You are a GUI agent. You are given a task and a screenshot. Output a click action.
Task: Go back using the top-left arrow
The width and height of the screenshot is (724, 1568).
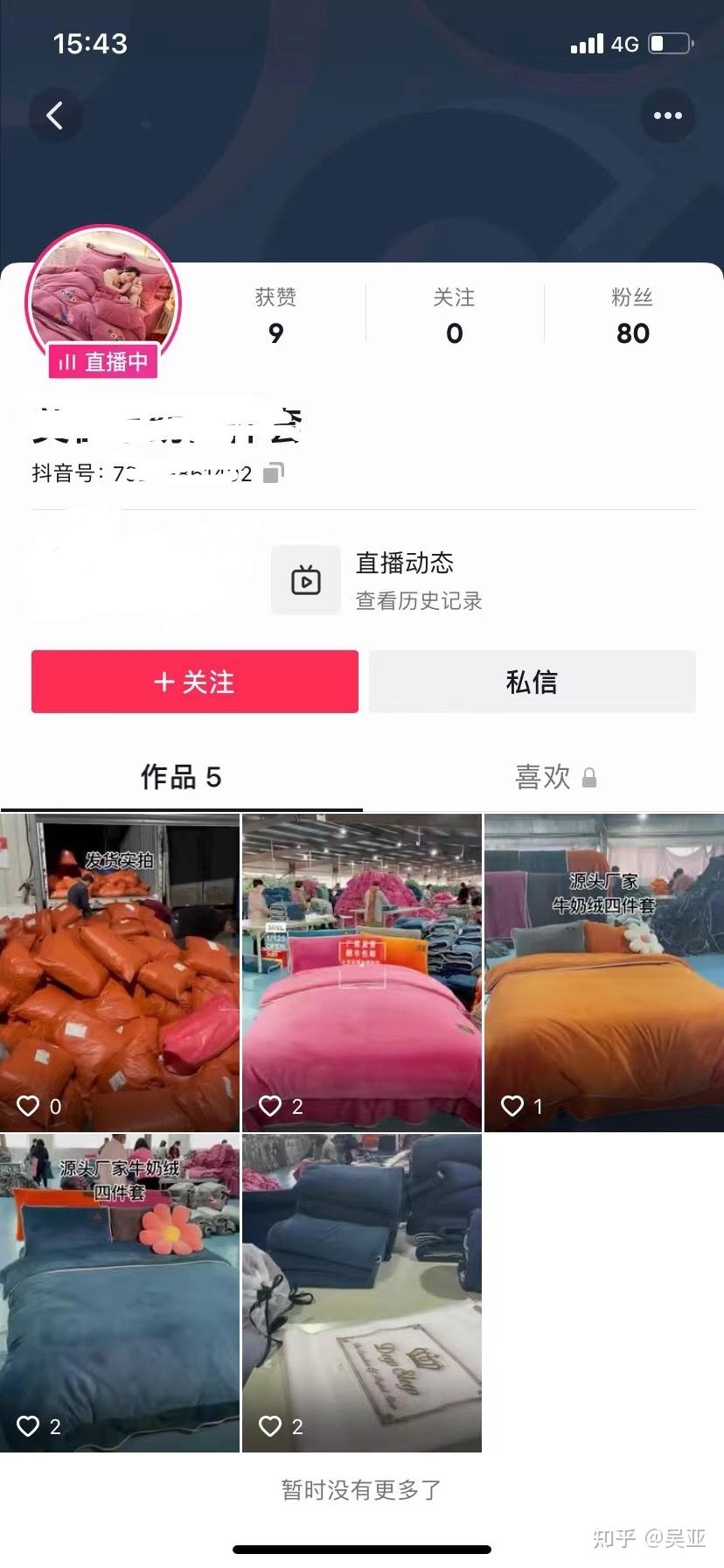tap(55, 115)
